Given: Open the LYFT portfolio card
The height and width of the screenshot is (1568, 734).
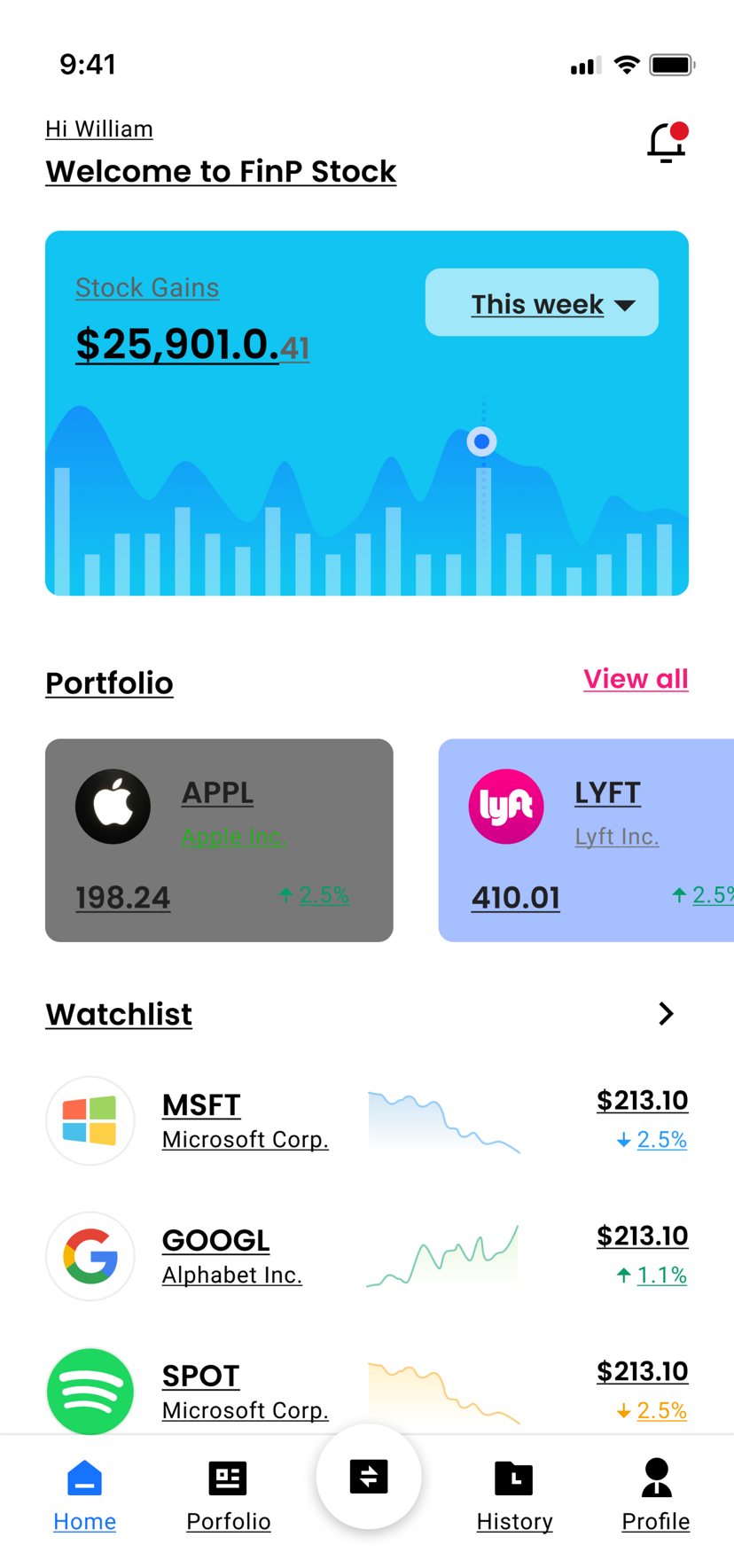Looking at the screenshot, I should tap(586, 839).
